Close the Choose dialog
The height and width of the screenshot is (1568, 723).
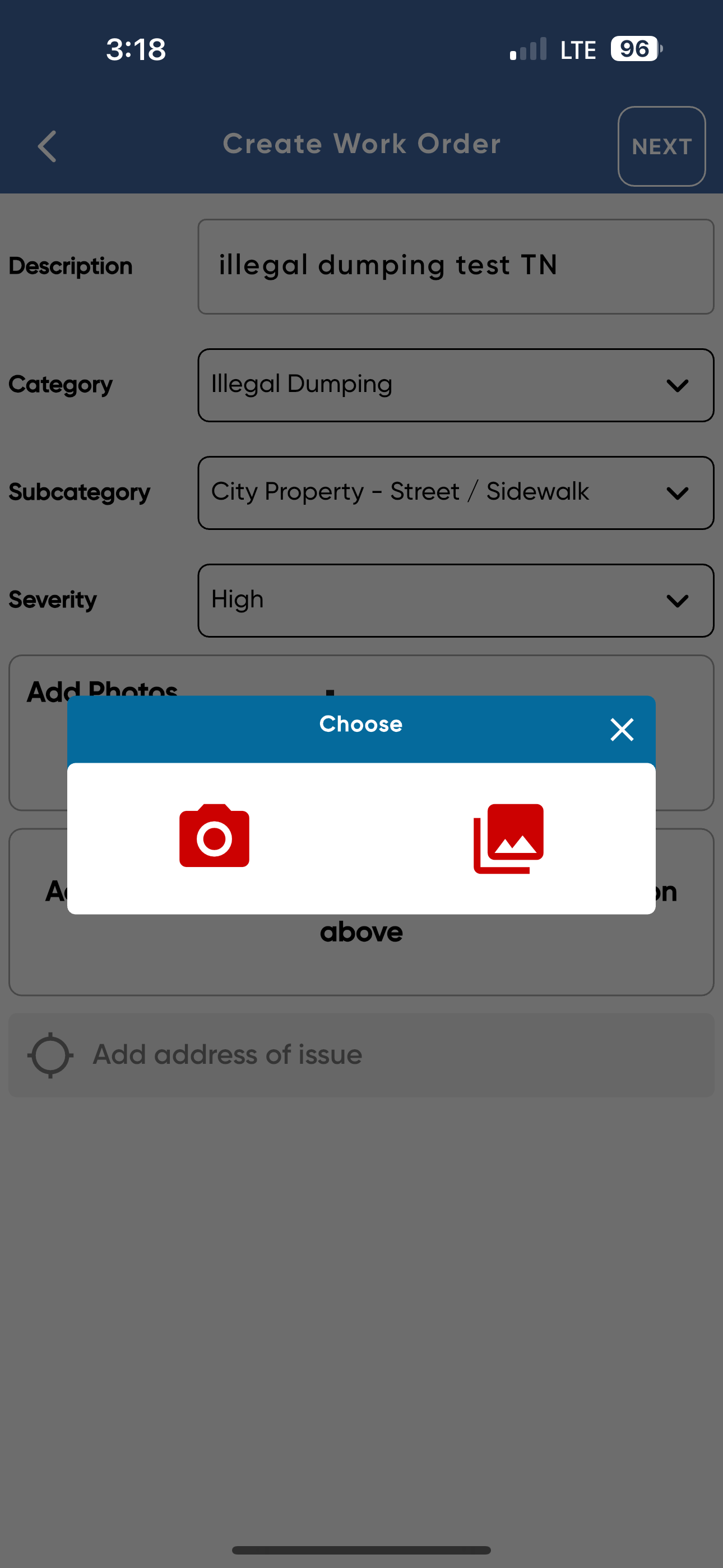point(622,729)
